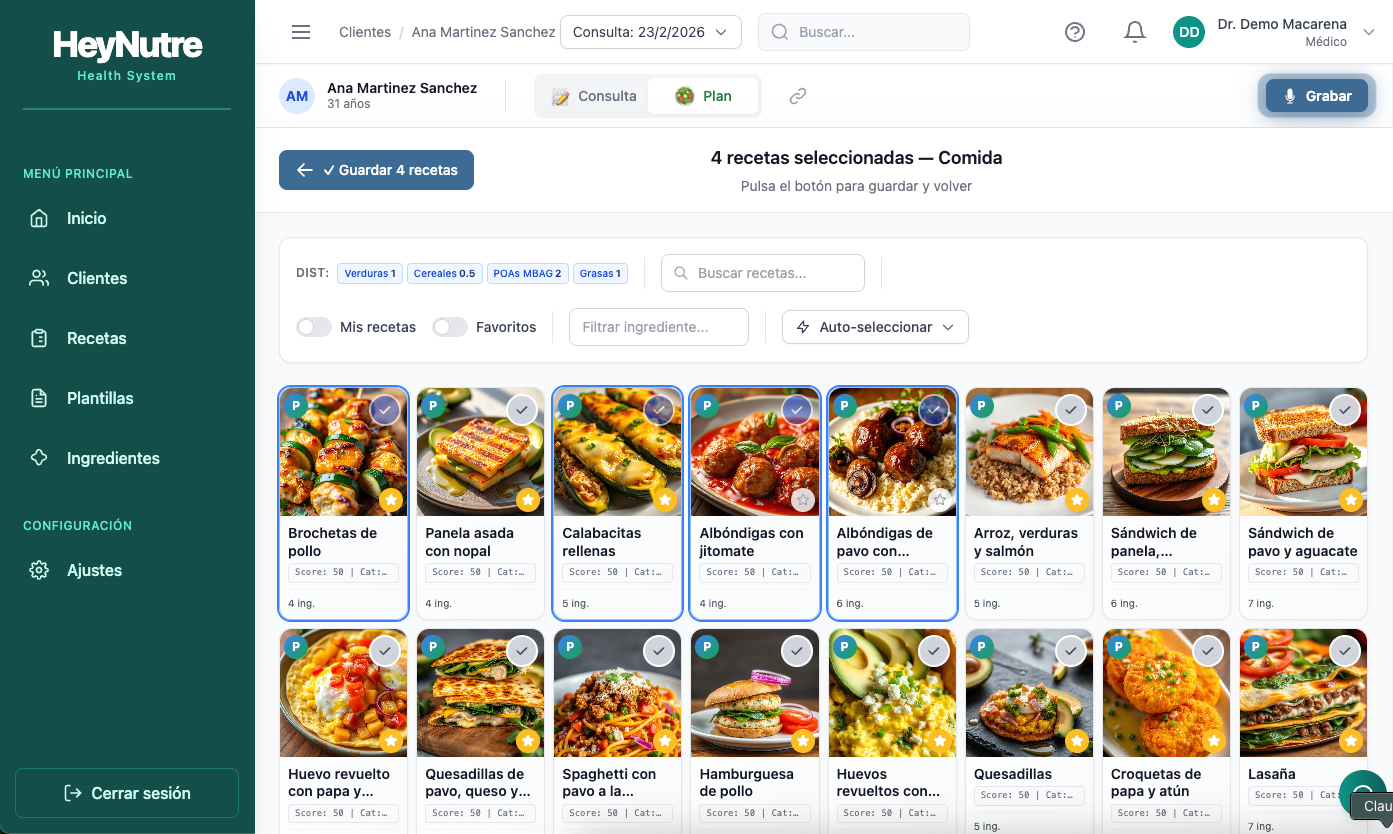The image size is (1393, 834).
Task: Log out with Cerrar sesión
Action: pyautogui.click(x=127, y=793)
